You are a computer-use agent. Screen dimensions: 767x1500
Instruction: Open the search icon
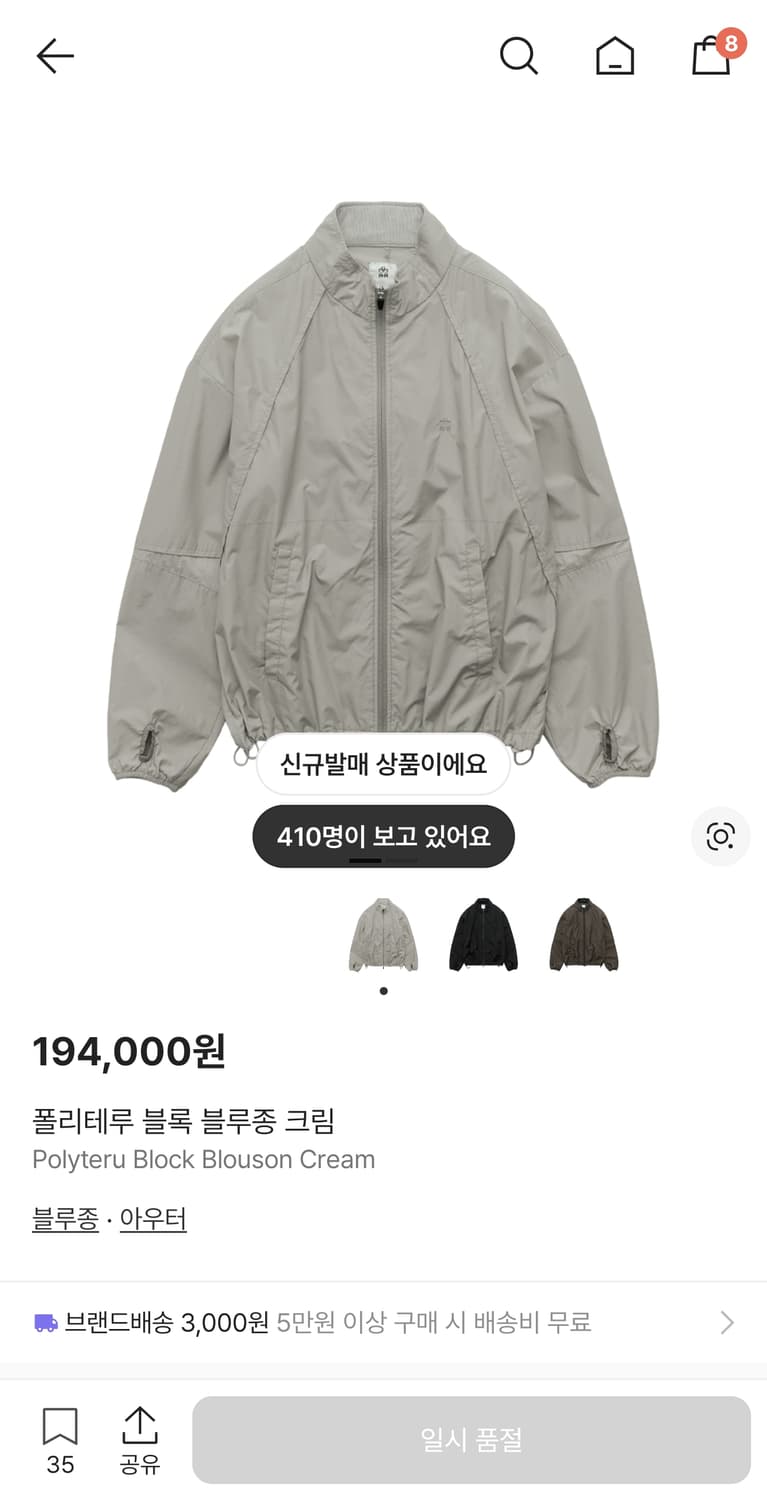[x=519, y=56]
